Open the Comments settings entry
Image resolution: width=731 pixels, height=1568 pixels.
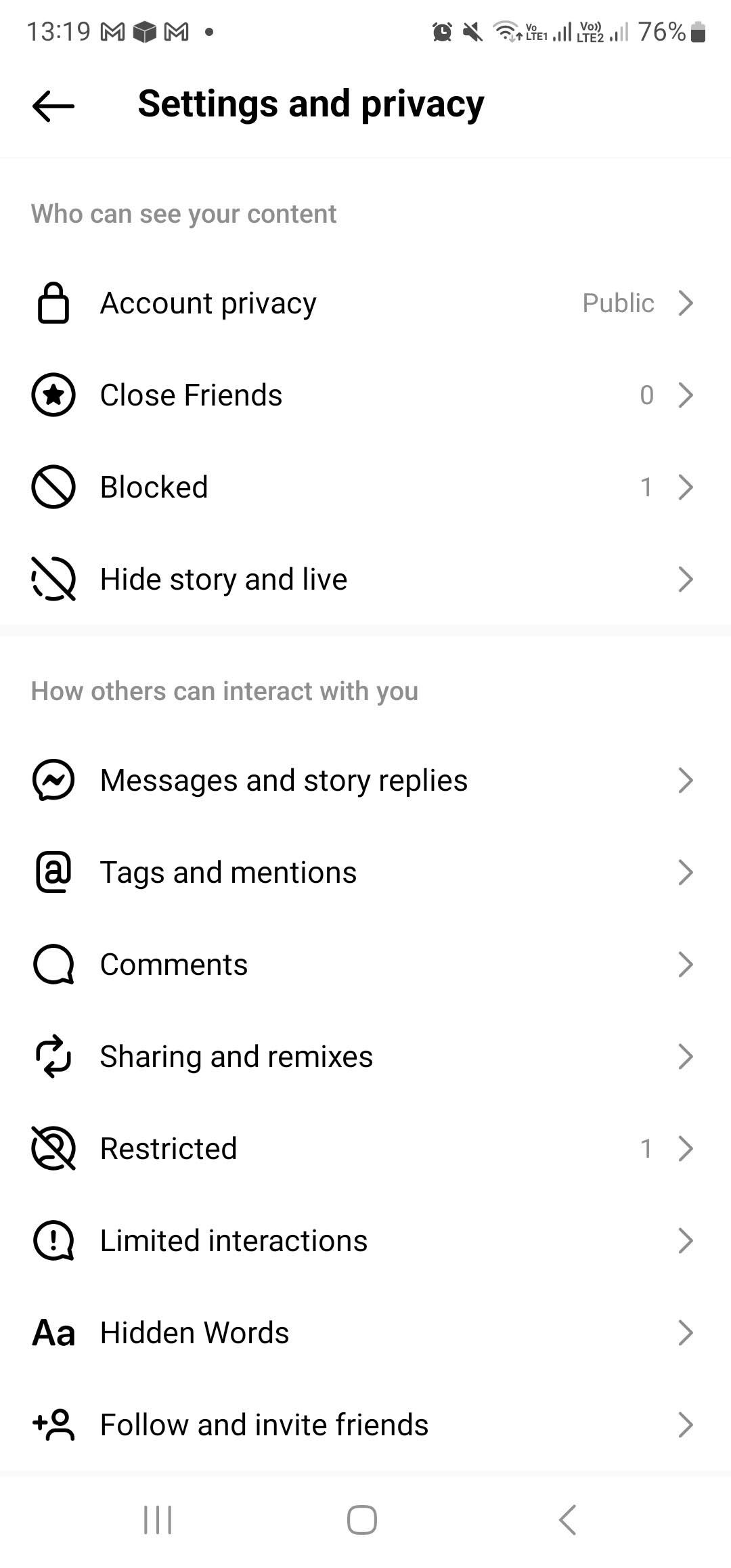365,964
